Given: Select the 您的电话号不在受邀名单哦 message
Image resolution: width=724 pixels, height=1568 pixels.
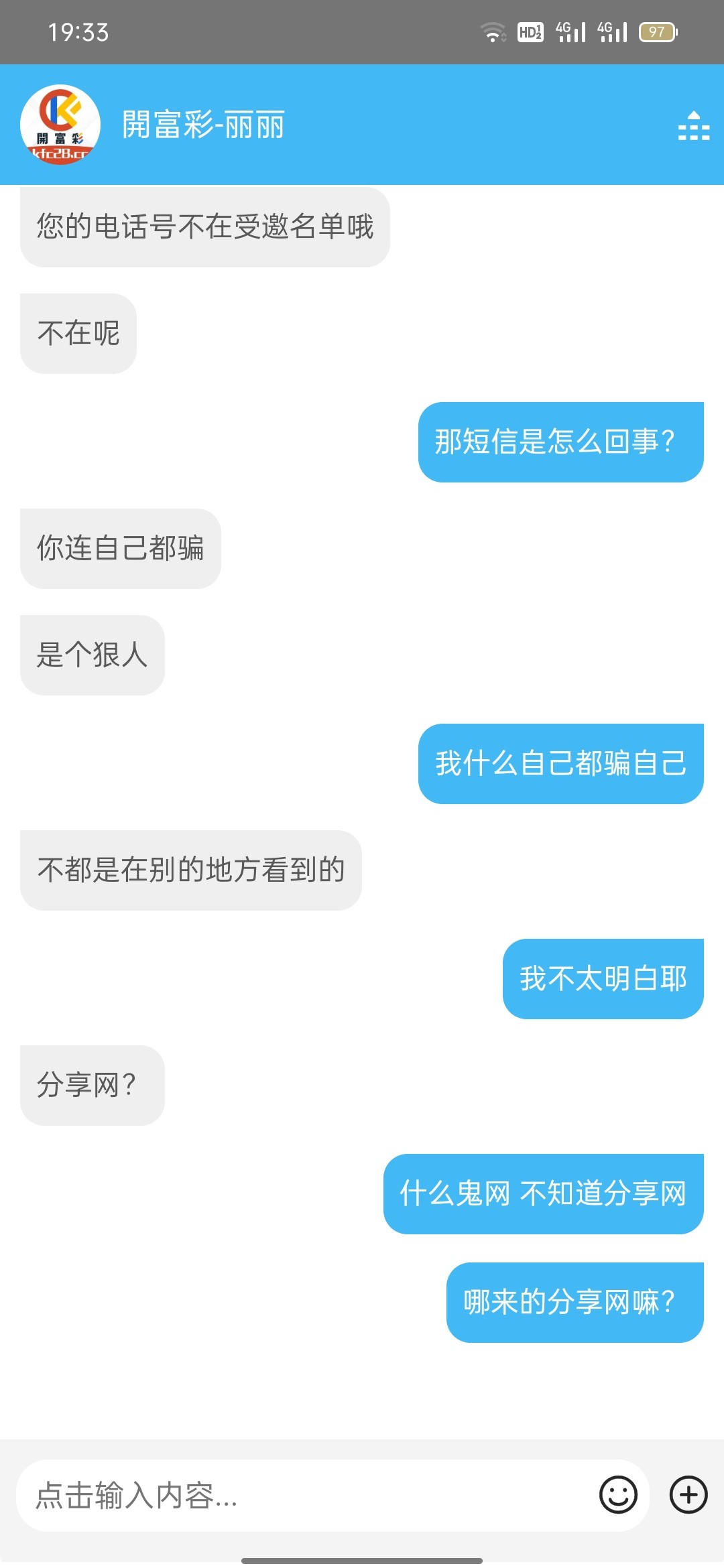Looking at the screenshot, I should [x=204, y=226].
